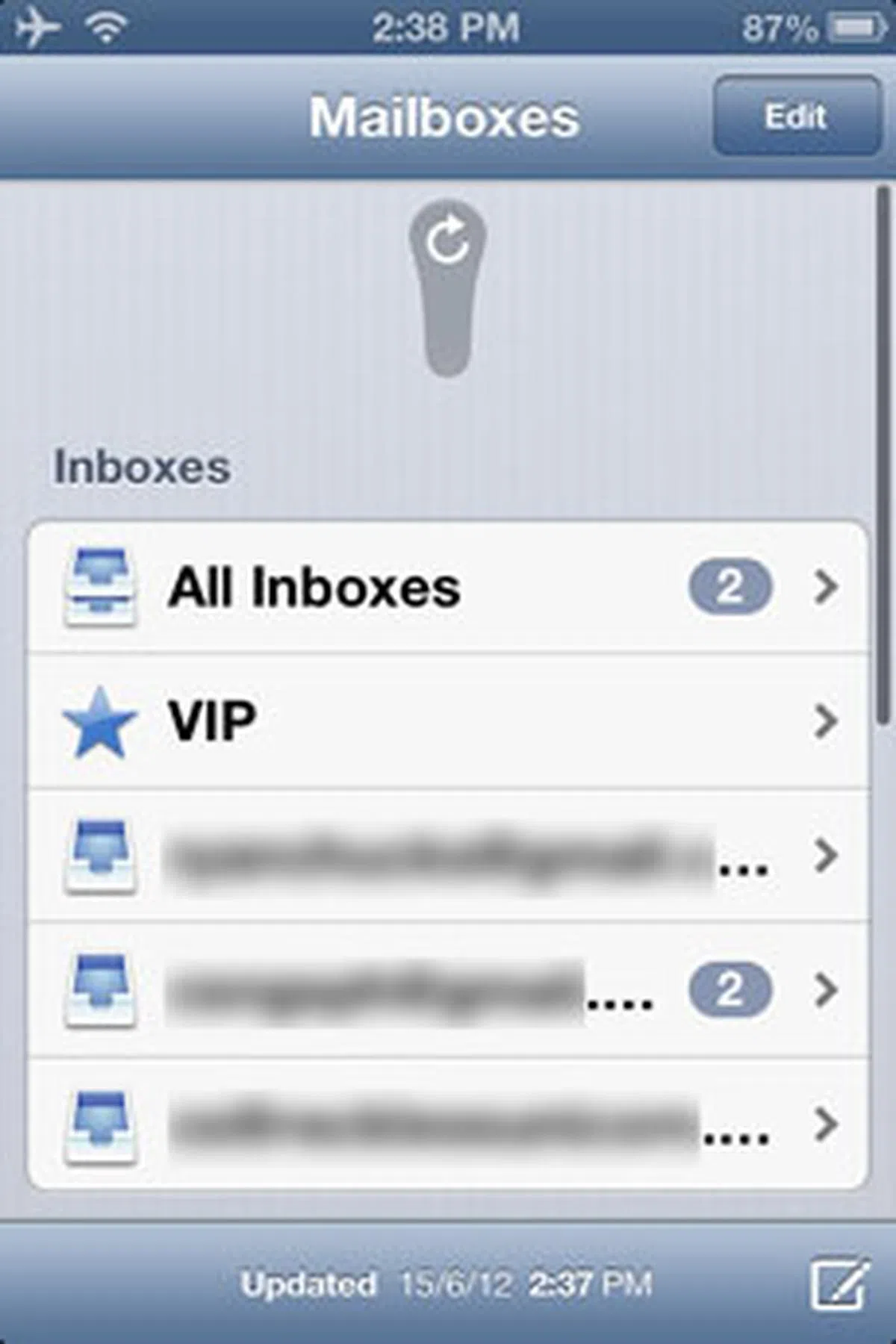896x1344 pixels.
Task: Open the blurred inbox with 2 unread
Action: coord(448,990)
